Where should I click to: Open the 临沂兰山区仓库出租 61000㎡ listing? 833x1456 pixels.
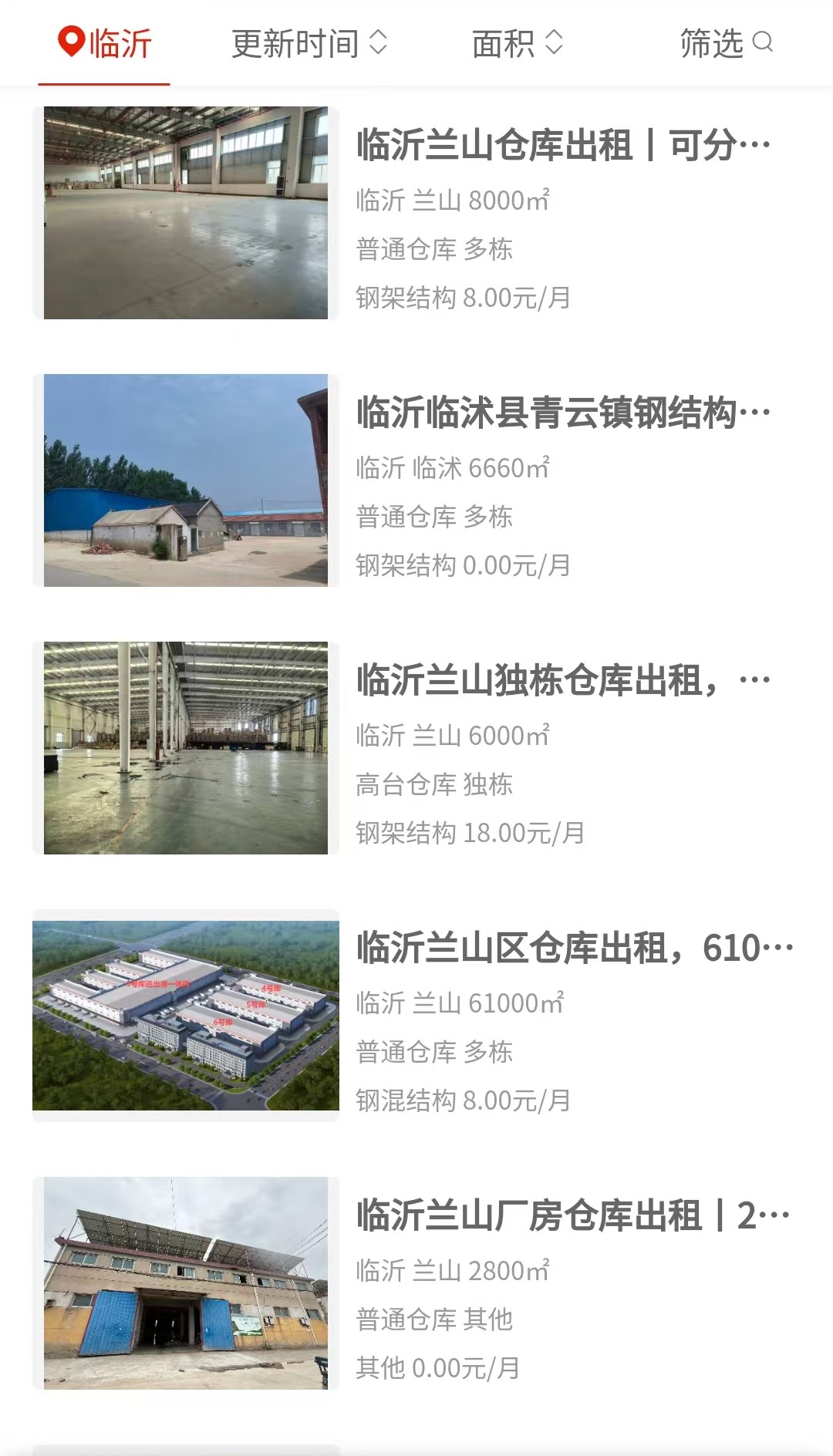(x=416, y=1016)
